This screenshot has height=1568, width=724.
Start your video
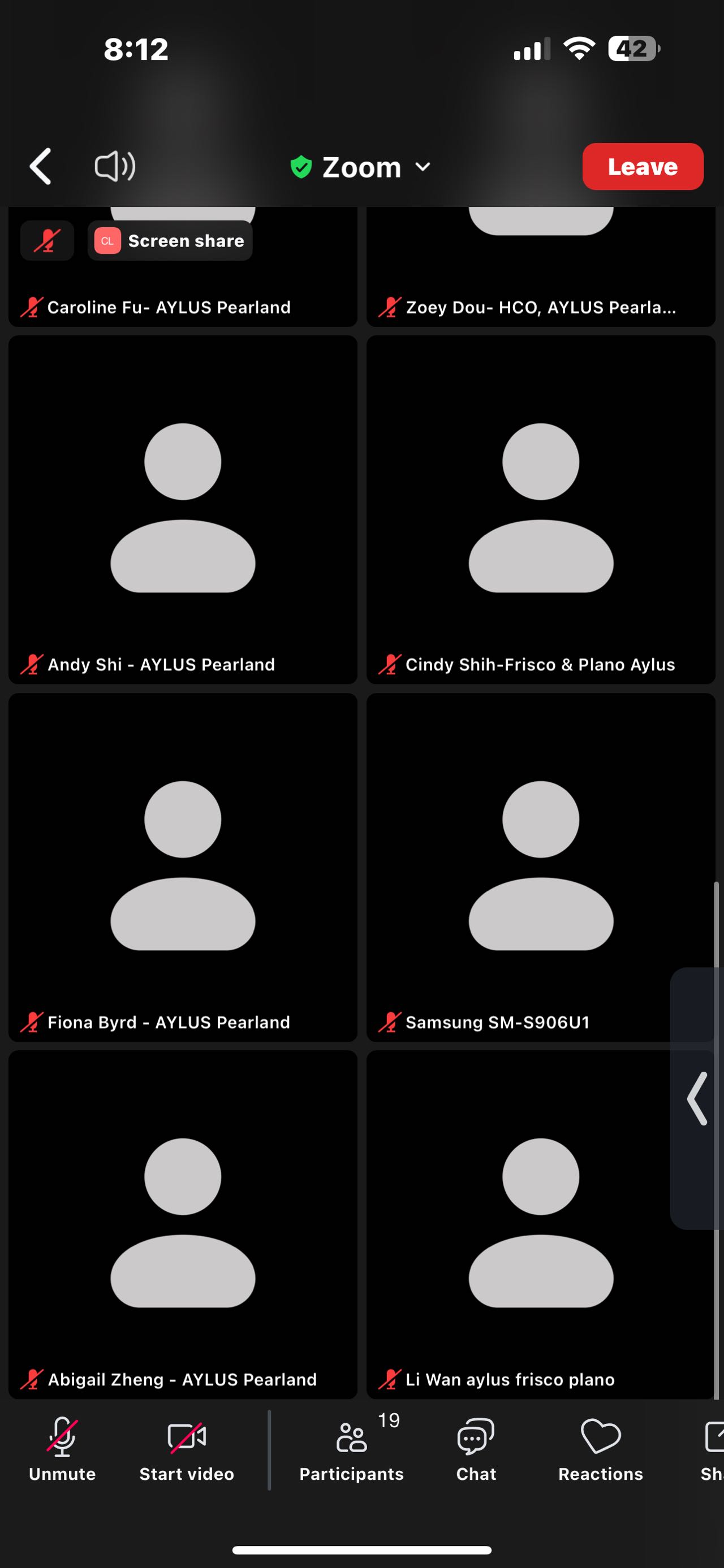[187, 1449]
